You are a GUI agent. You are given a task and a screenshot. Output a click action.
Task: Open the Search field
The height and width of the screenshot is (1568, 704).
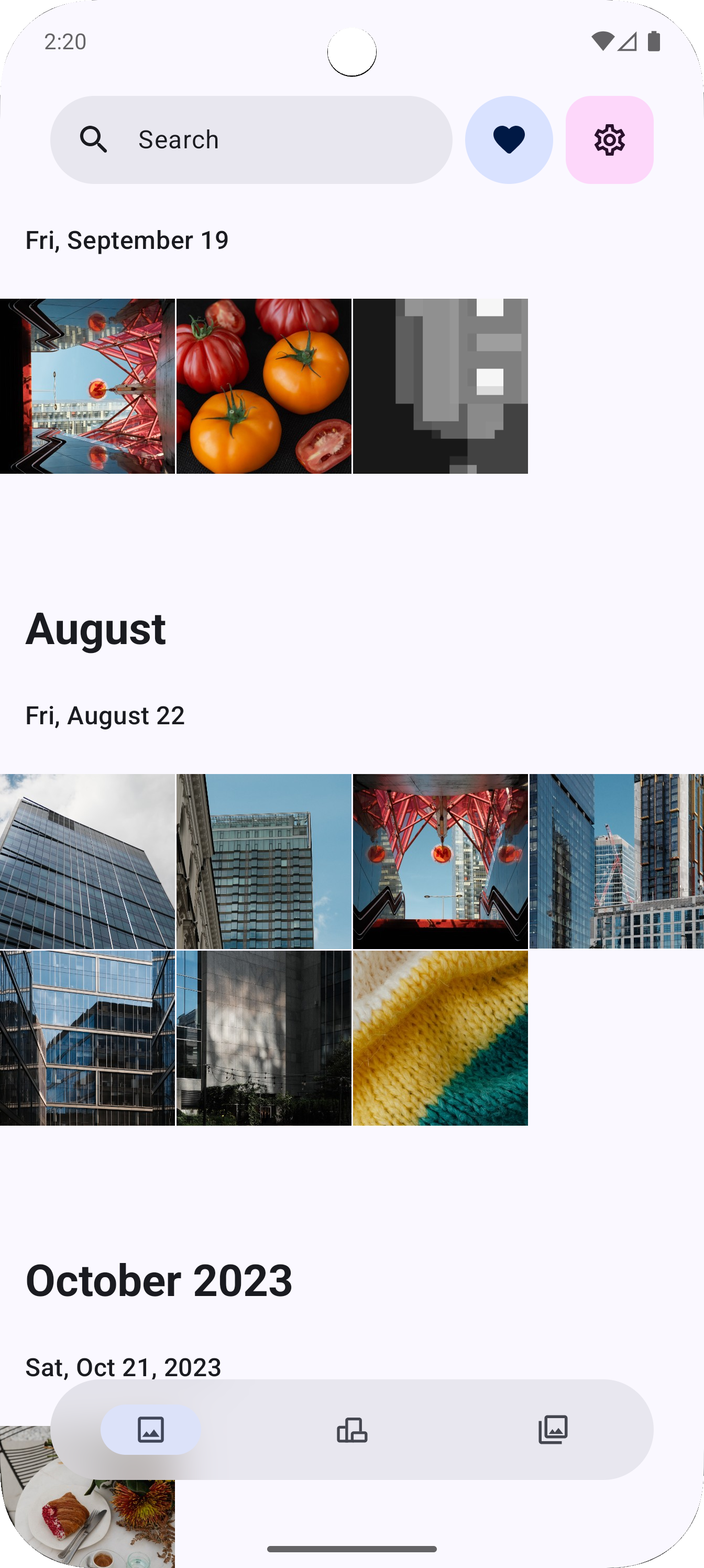(x=251, y=140)
